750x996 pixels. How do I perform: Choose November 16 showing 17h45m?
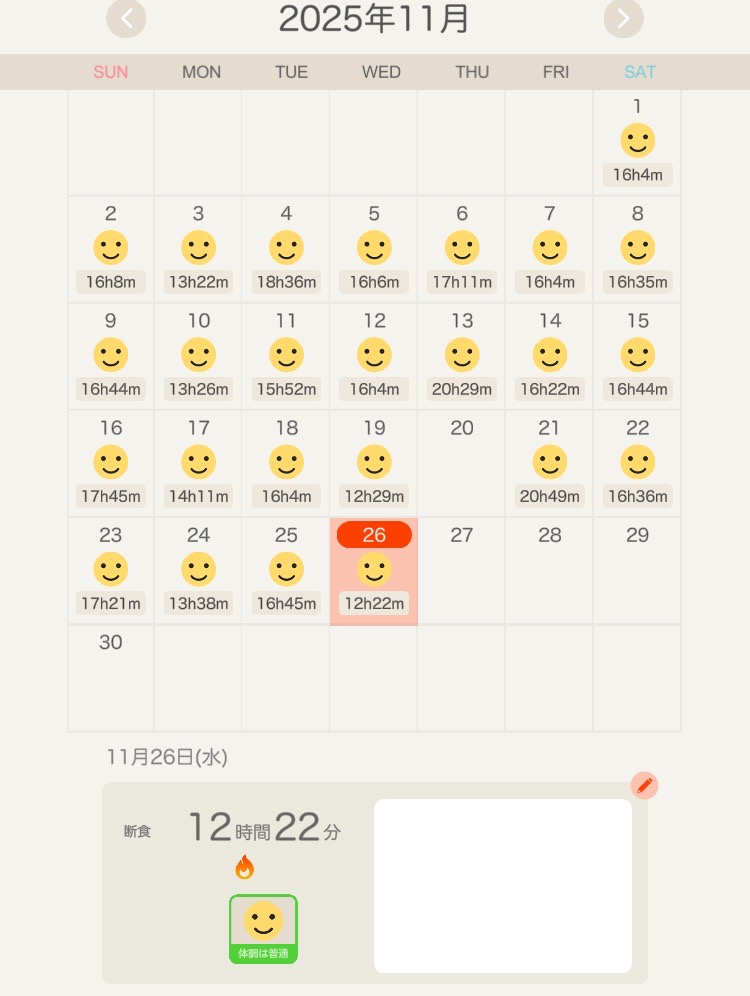point(110,463)
